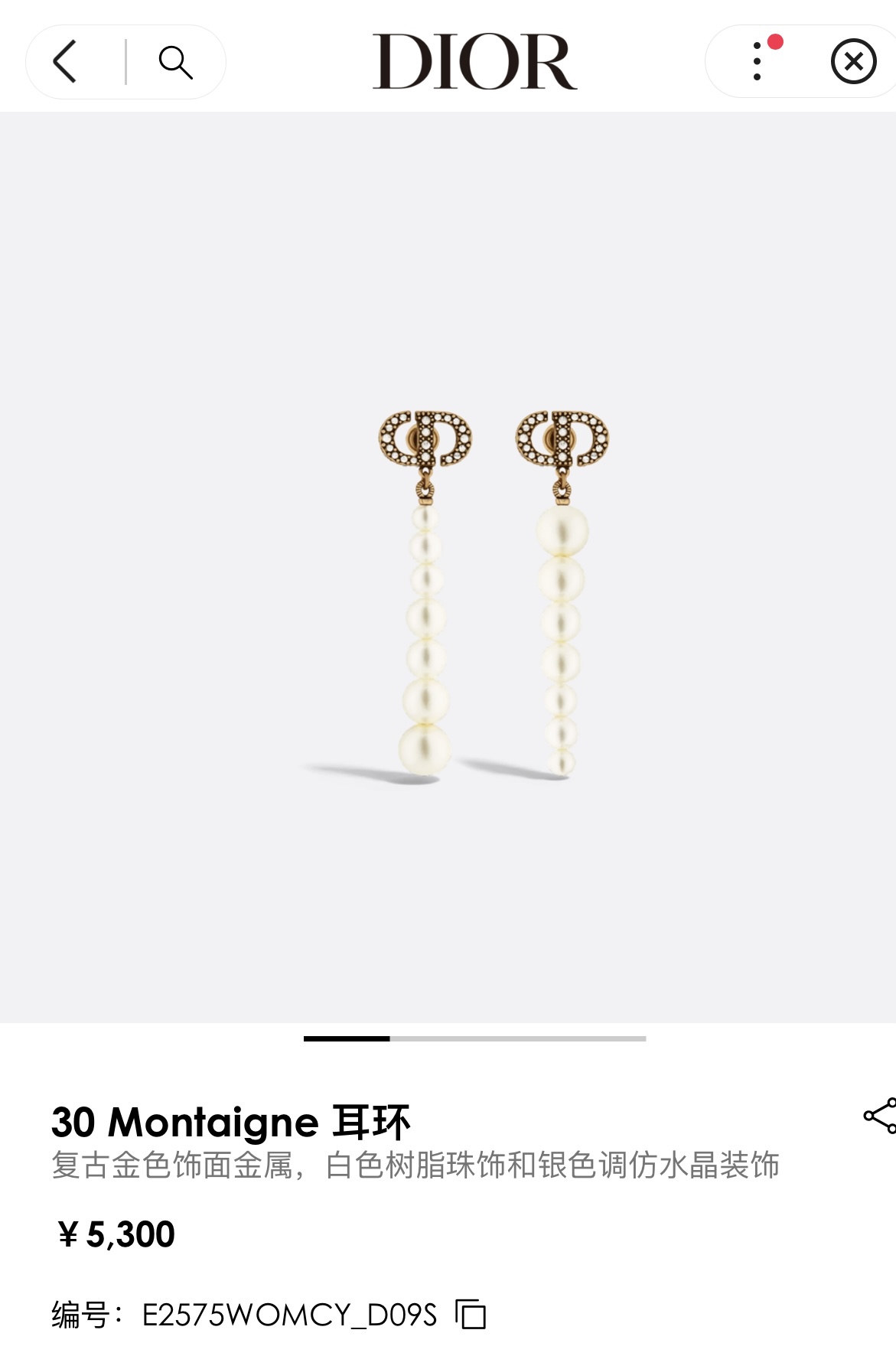896x1356 pixels.
Task: Tap the 编号 label row
Action: (x=84, y=1312)
